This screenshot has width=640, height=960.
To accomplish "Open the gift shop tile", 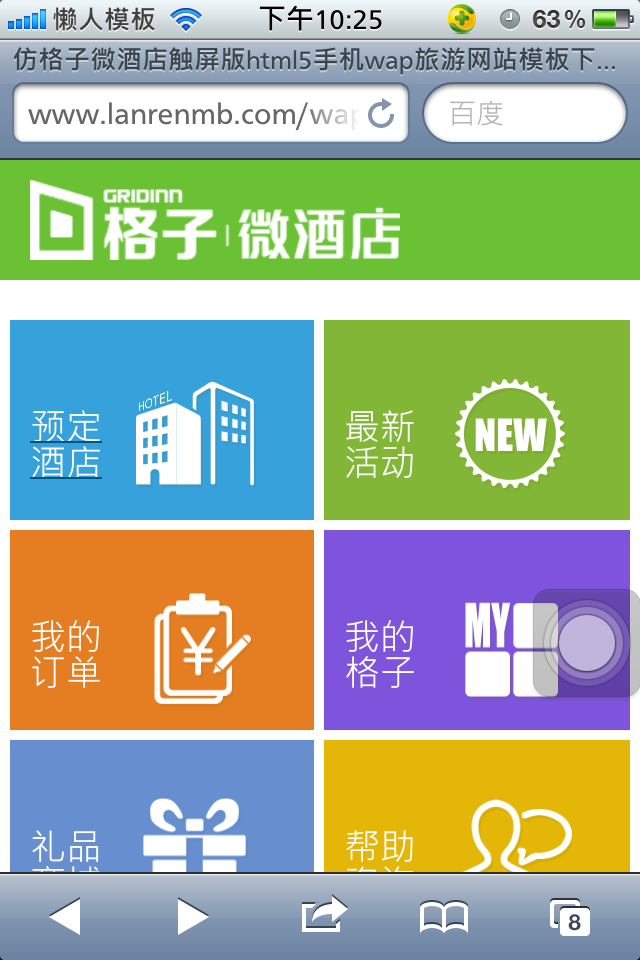I will (162, 808).
